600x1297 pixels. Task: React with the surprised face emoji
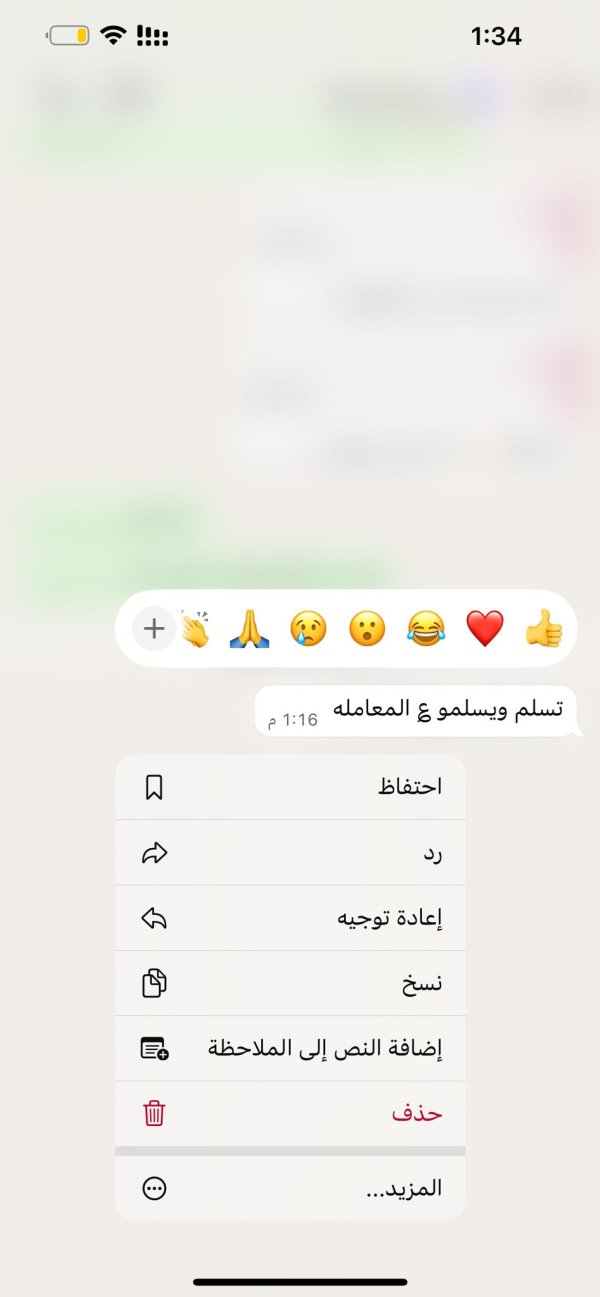(367, 629)
